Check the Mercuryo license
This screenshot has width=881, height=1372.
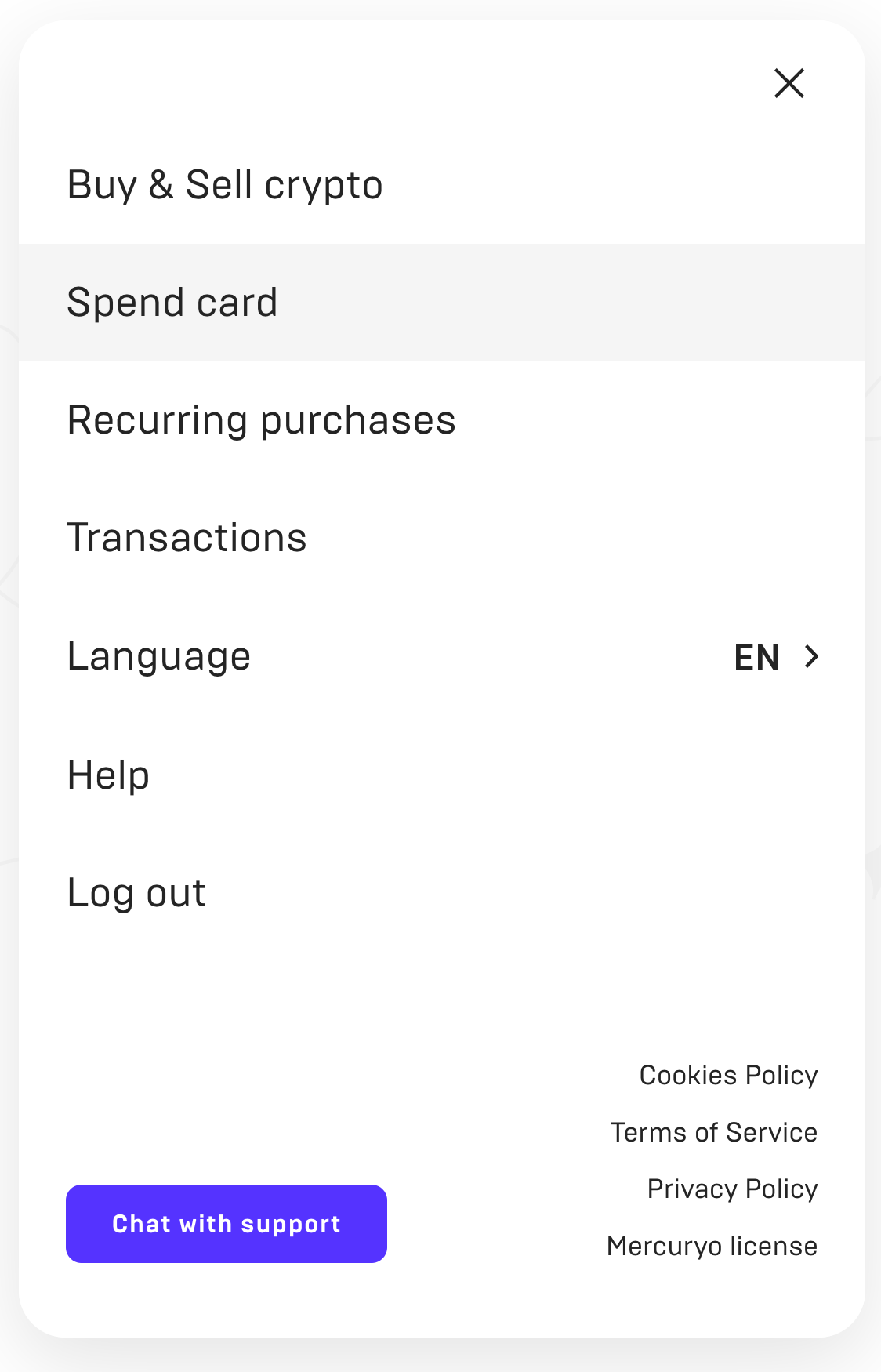coord(712,1246)
